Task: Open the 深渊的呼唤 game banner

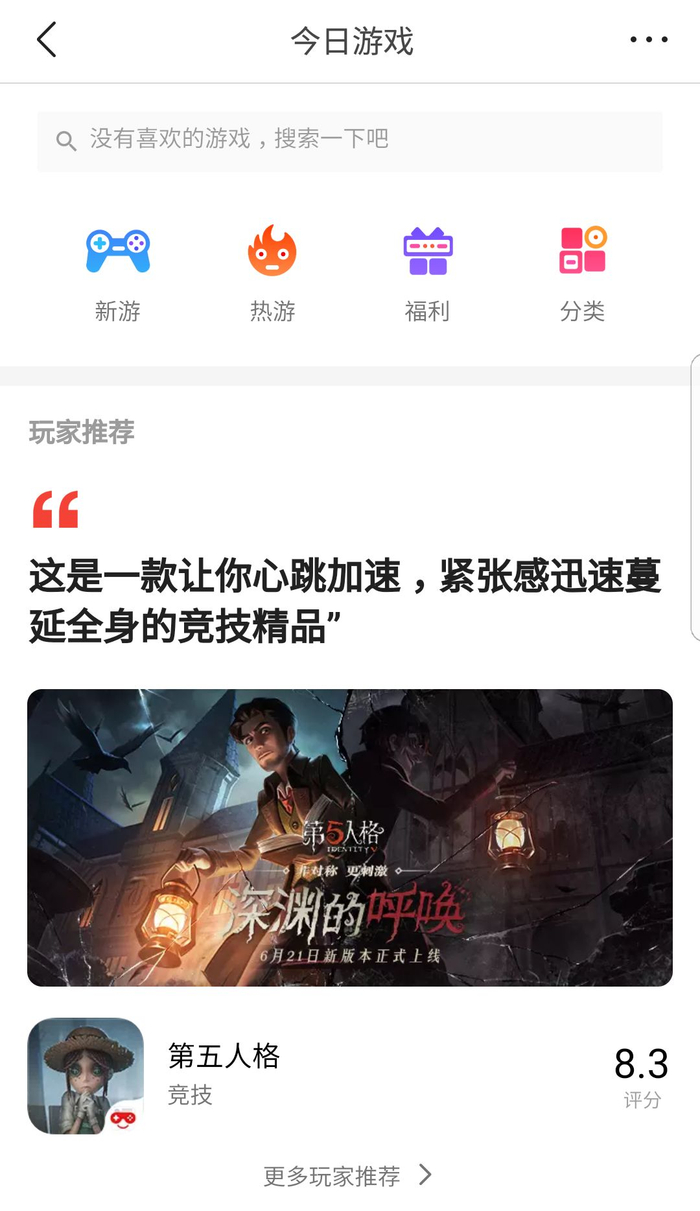Action: click(x=350, y=837)
